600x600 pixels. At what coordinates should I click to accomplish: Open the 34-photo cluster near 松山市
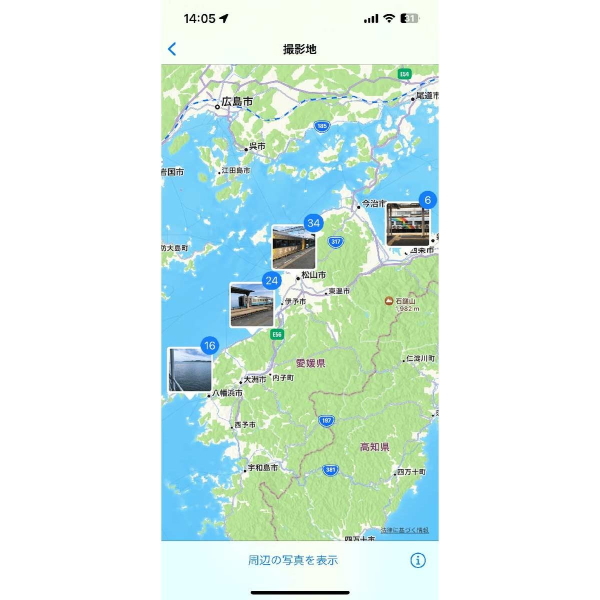tap(294, 246)
